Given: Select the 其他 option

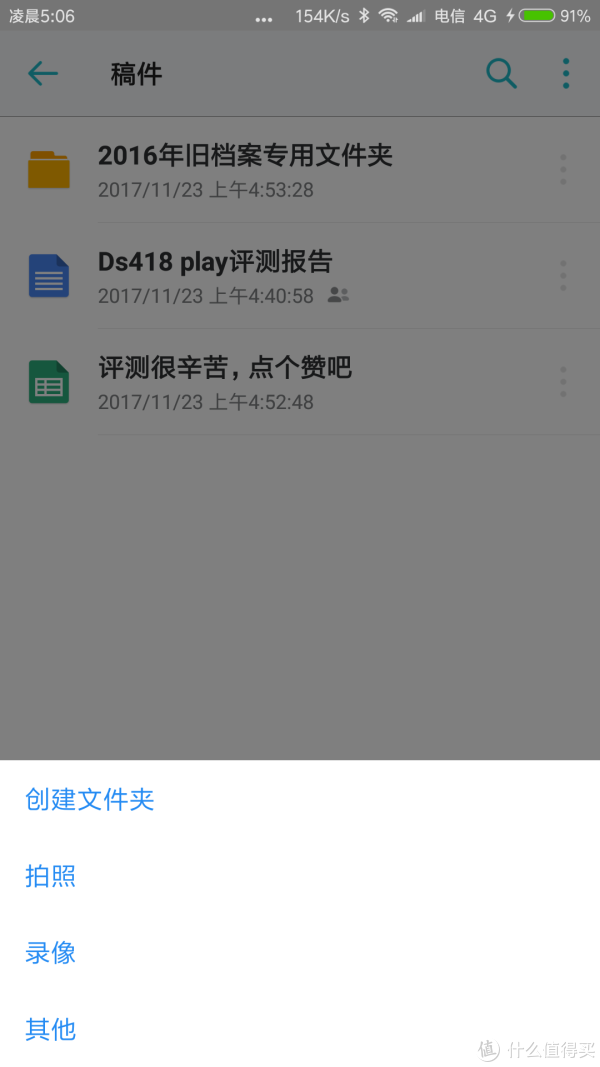Looking at the screenshot, I should pyautogui.click(x=51, y=1029).
